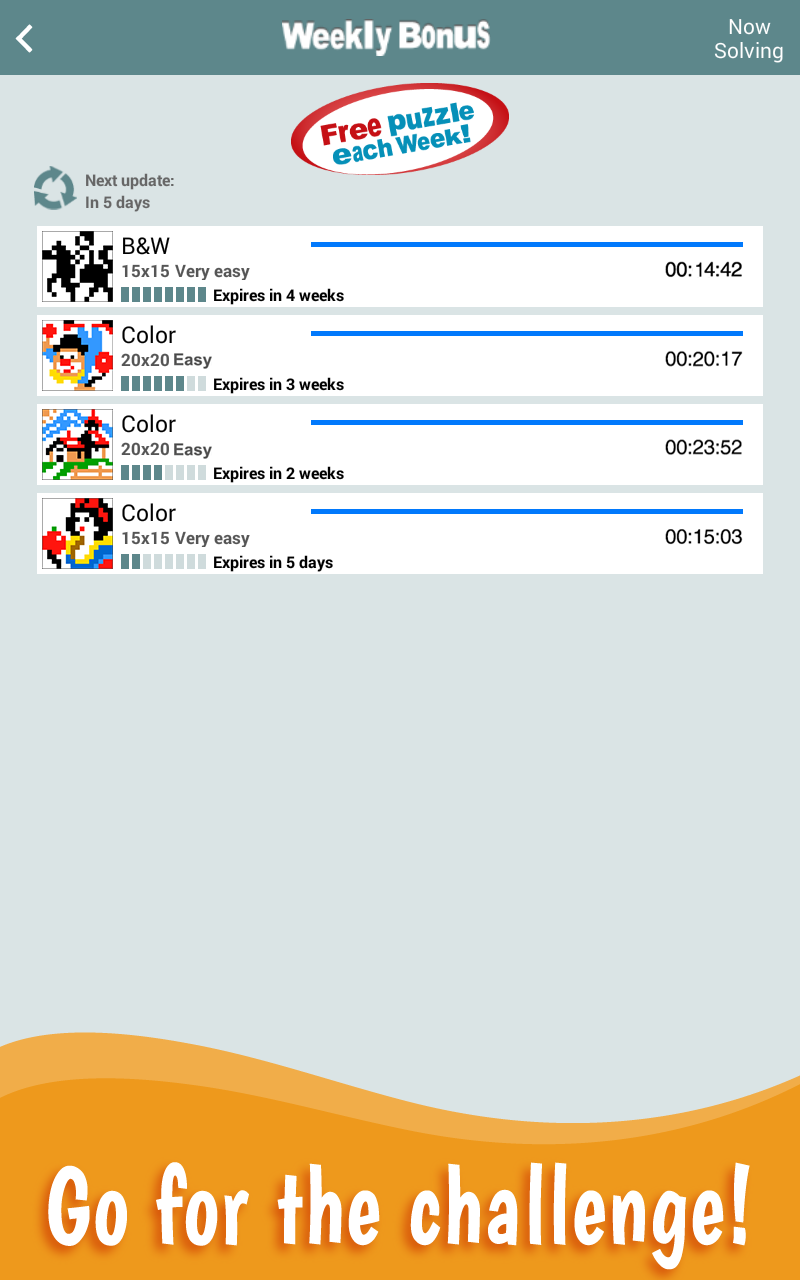
Task: Open the Color 15x15 puzzle expiring in 5 days
Action: point(400,534)
